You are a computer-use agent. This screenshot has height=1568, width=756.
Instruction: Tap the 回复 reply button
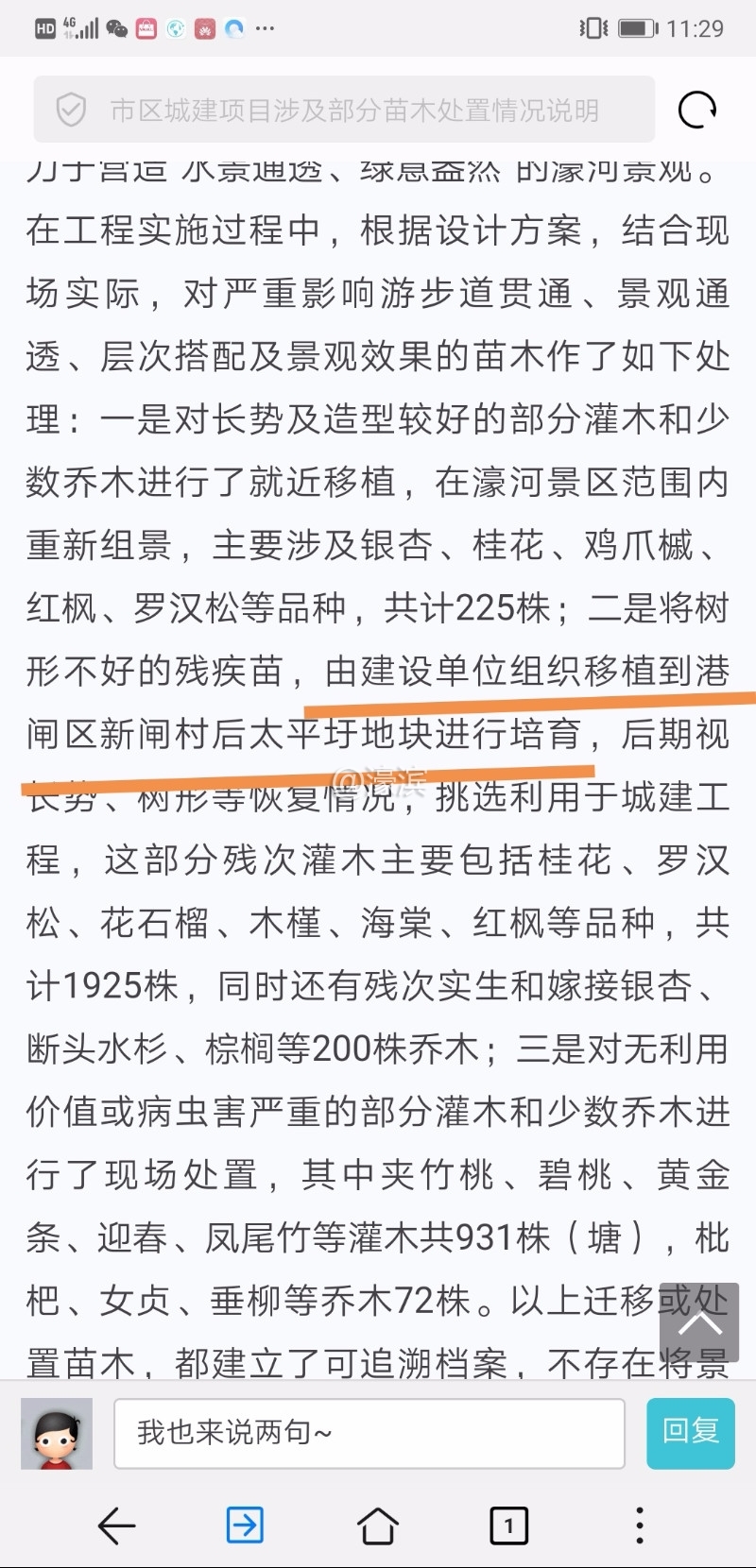690,1433
